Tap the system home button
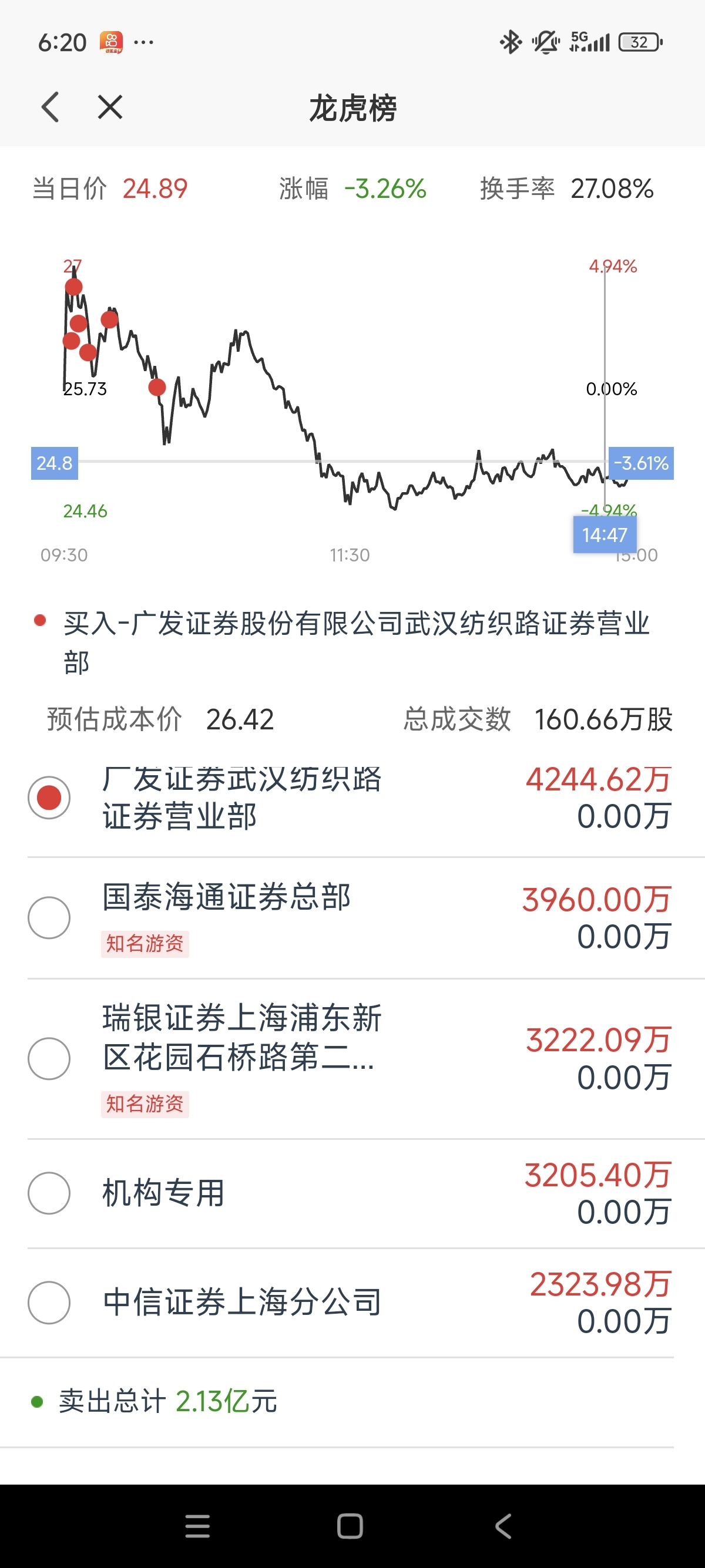Viewport: 705px width, 1568px height. point(350,1526)
